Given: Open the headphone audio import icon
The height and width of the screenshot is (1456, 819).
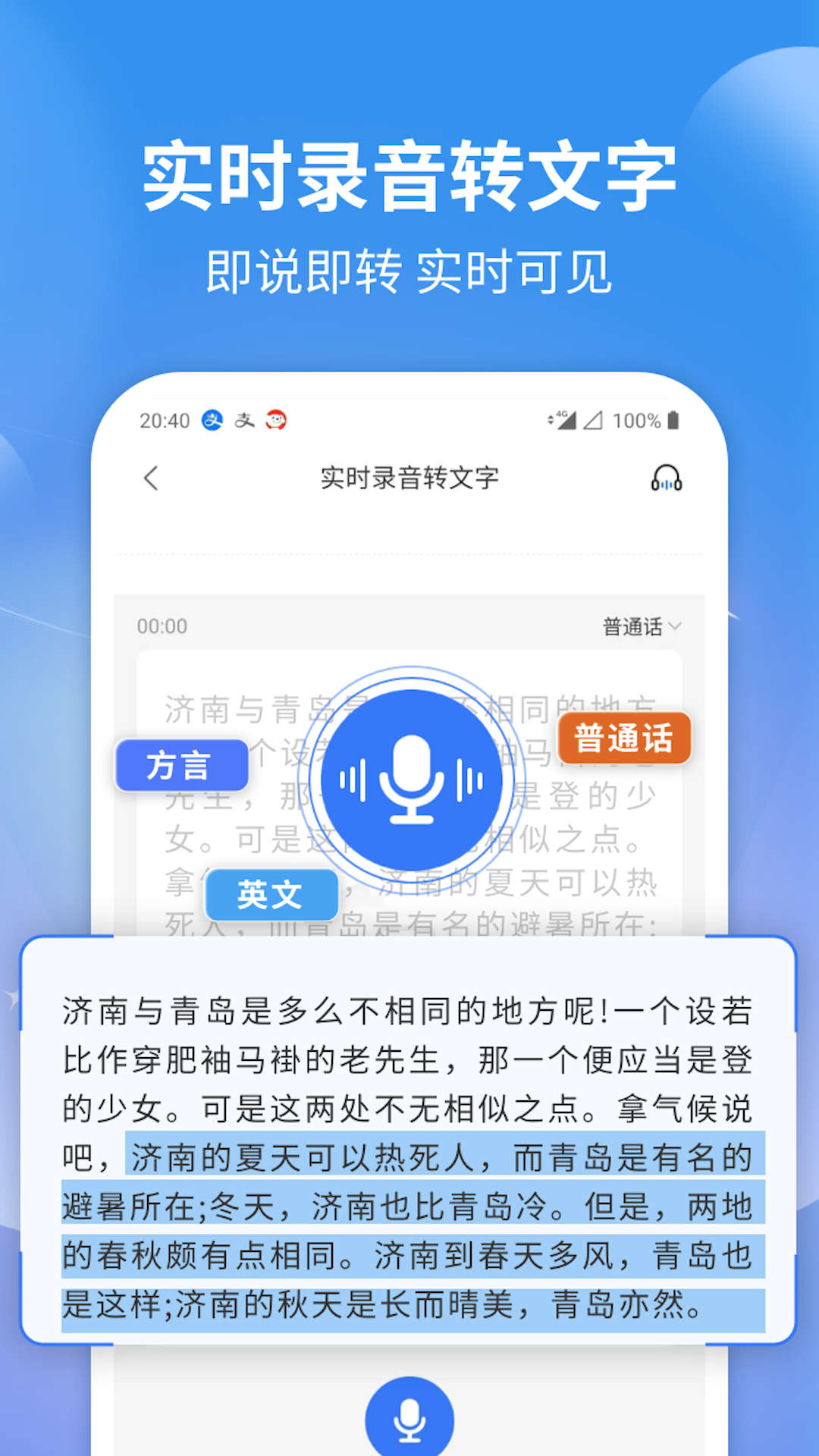Looking at the screenshot, I should [x=666, y=478].
